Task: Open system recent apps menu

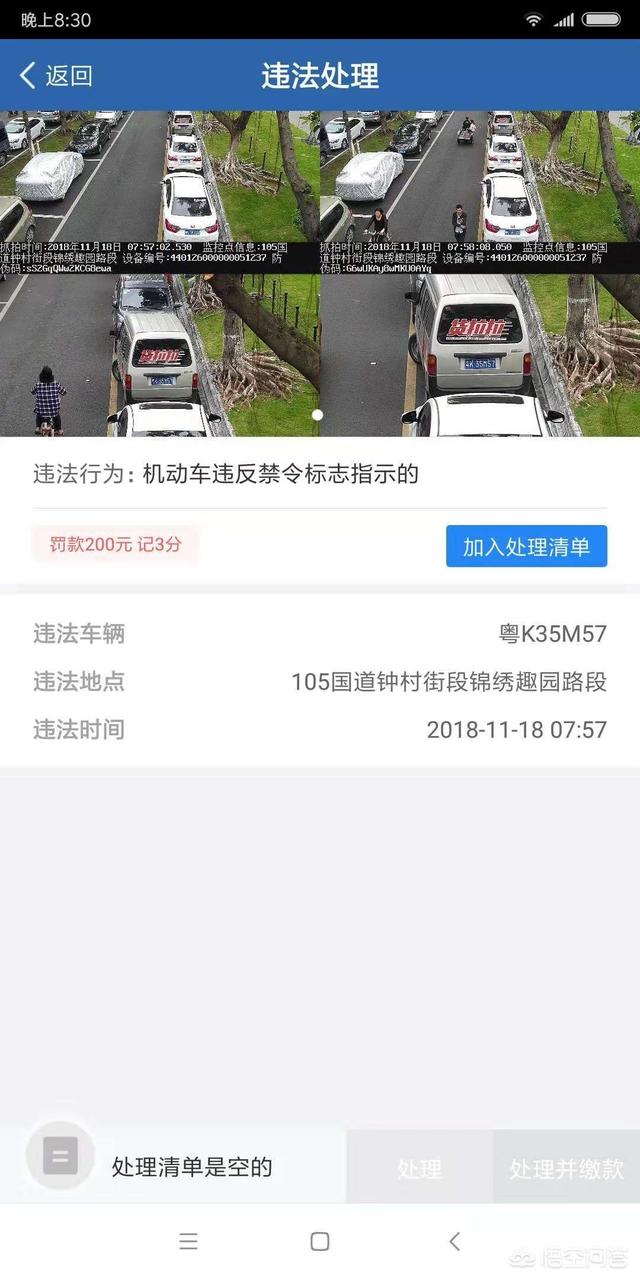Action: point(188,1241)
